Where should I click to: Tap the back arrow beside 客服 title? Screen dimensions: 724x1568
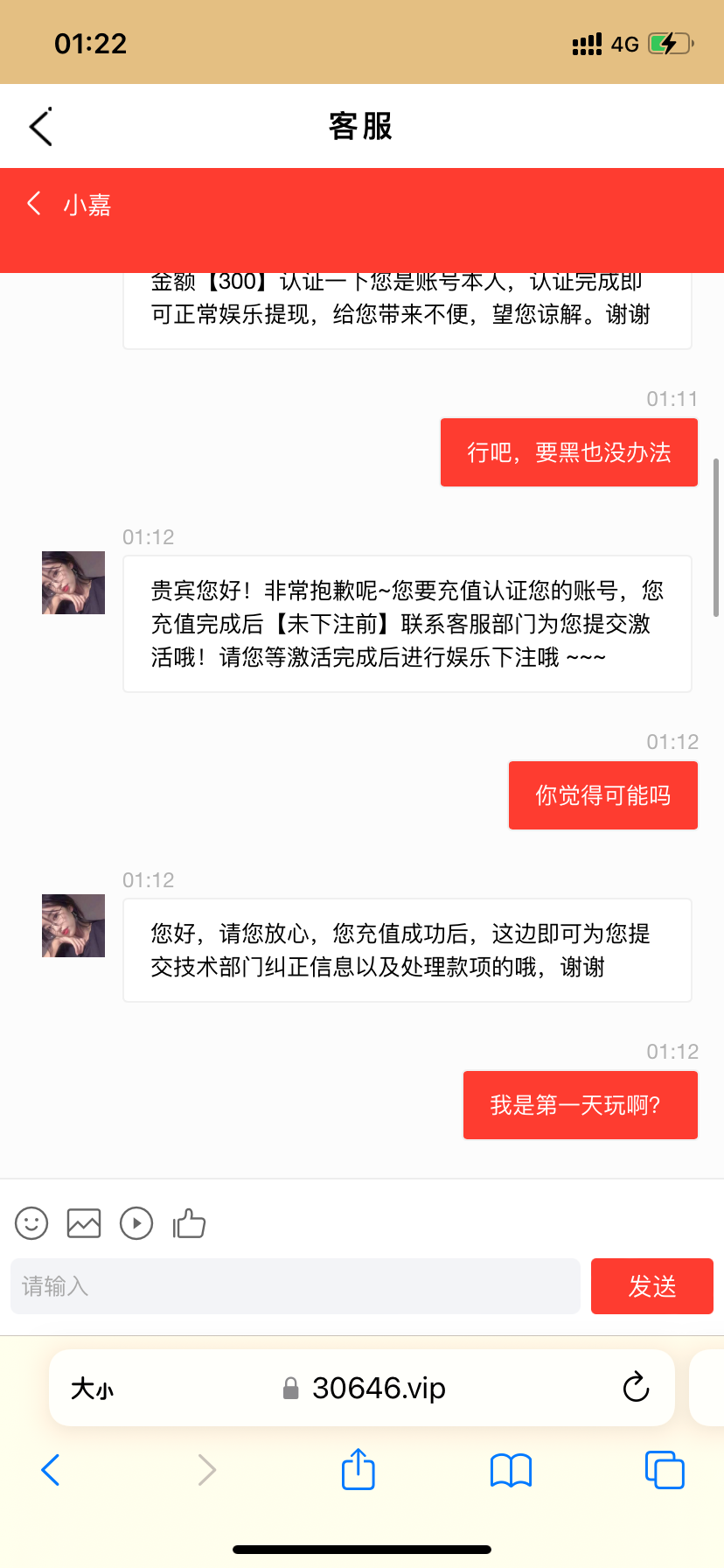pos(41,125)
